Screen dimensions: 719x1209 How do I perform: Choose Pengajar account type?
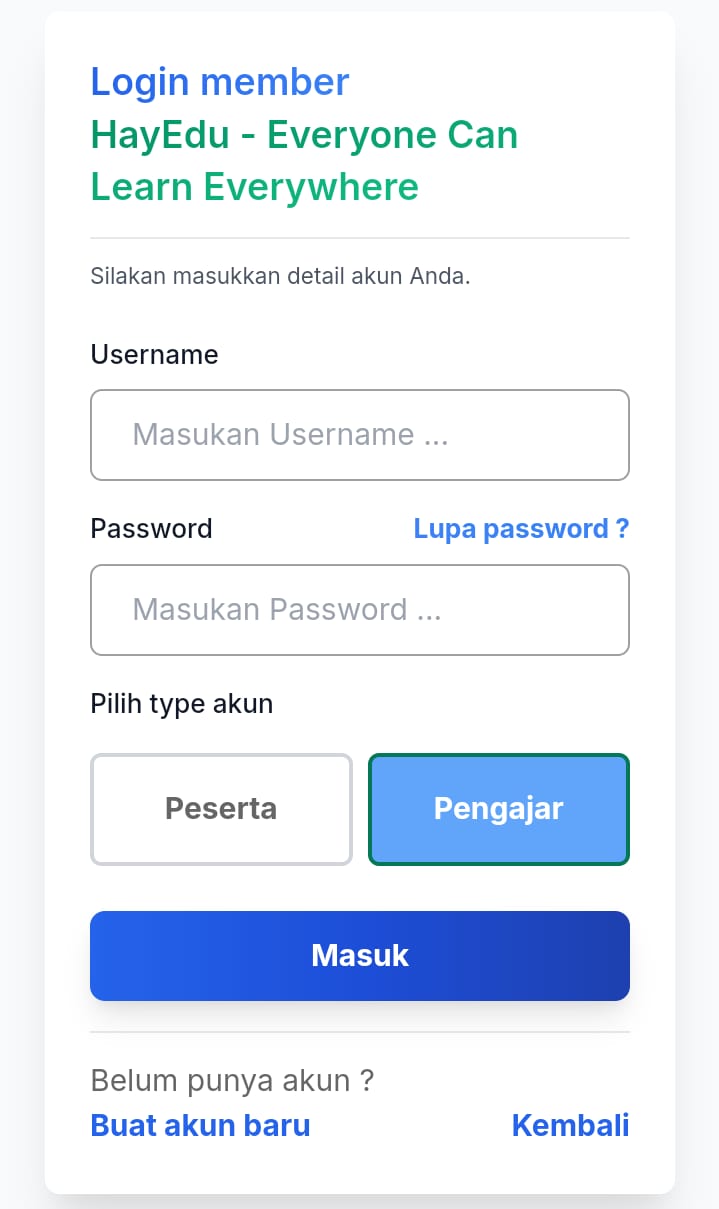coord(498,808)
